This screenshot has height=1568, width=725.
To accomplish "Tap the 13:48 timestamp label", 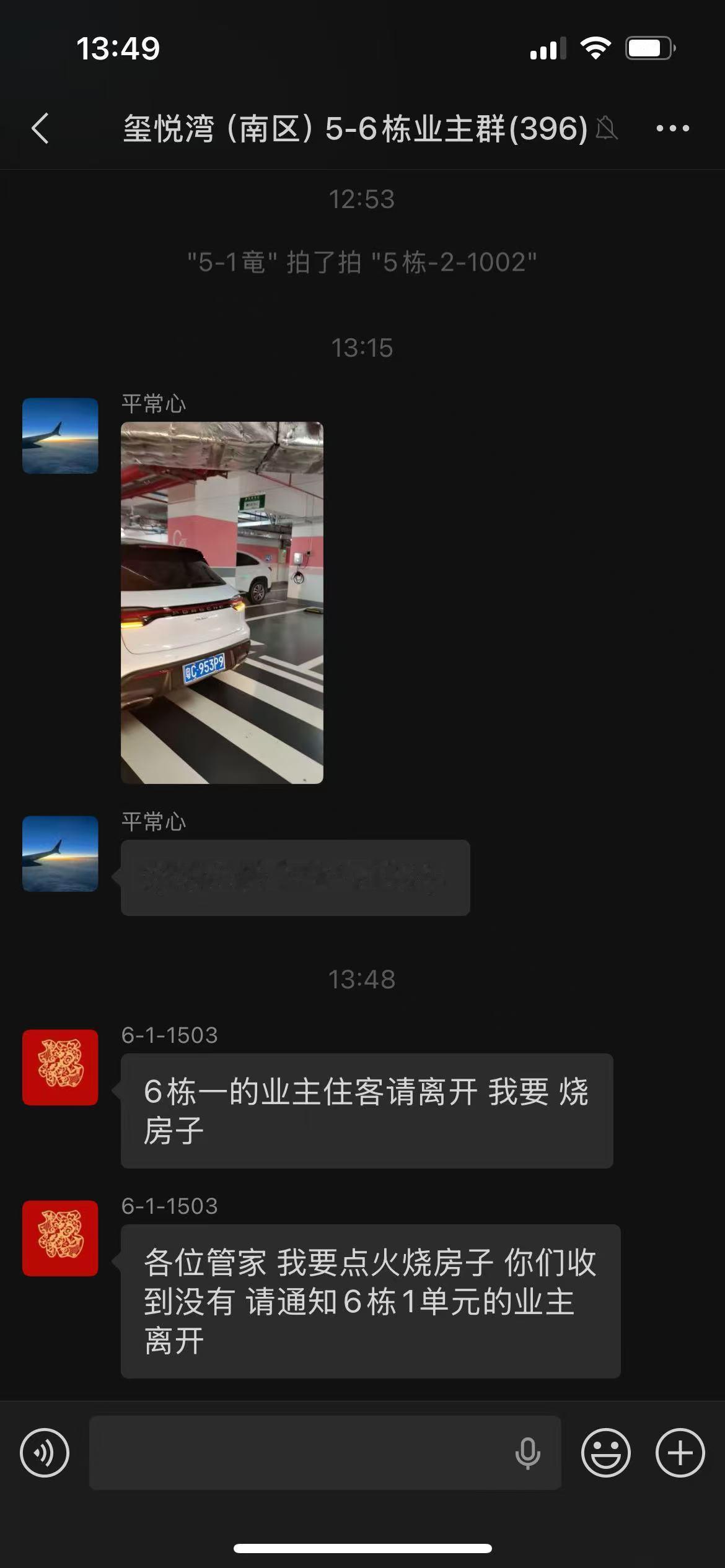I will (x=361, y=978).
